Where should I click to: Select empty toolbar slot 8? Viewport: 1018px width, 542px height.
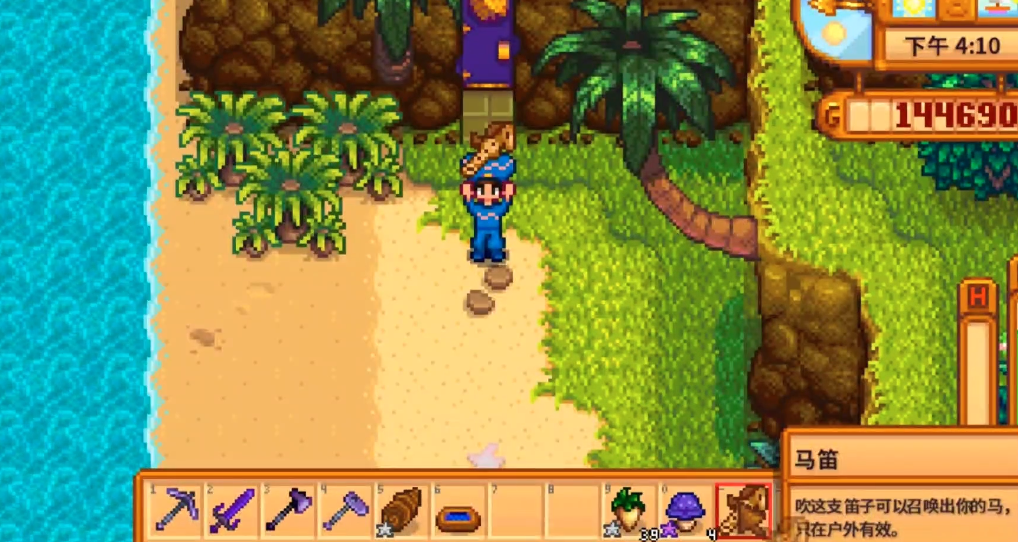pyautogui.click(x=571, y=510)
